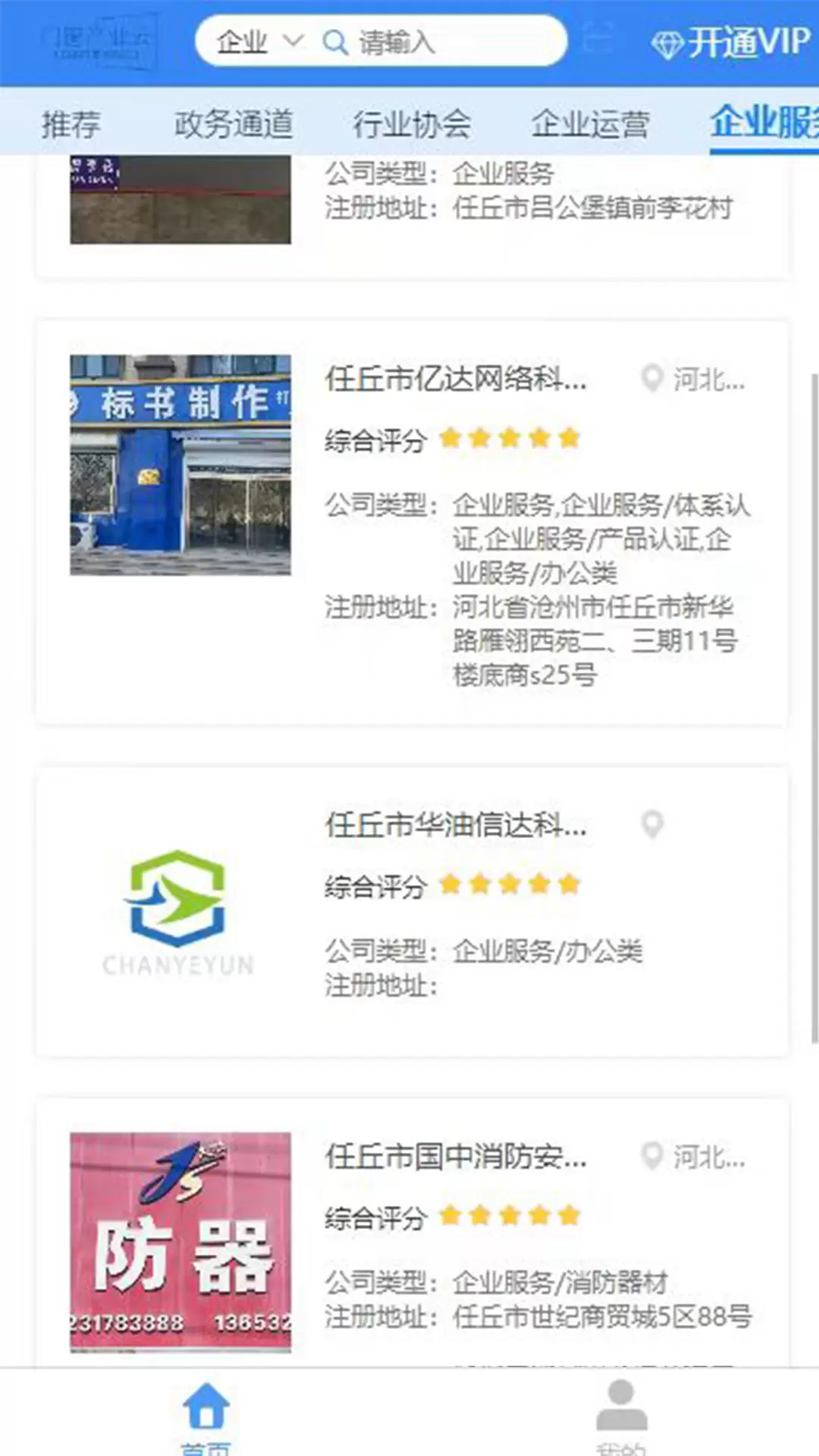Tap the scan icon beside the search bar

click(598, 39)
